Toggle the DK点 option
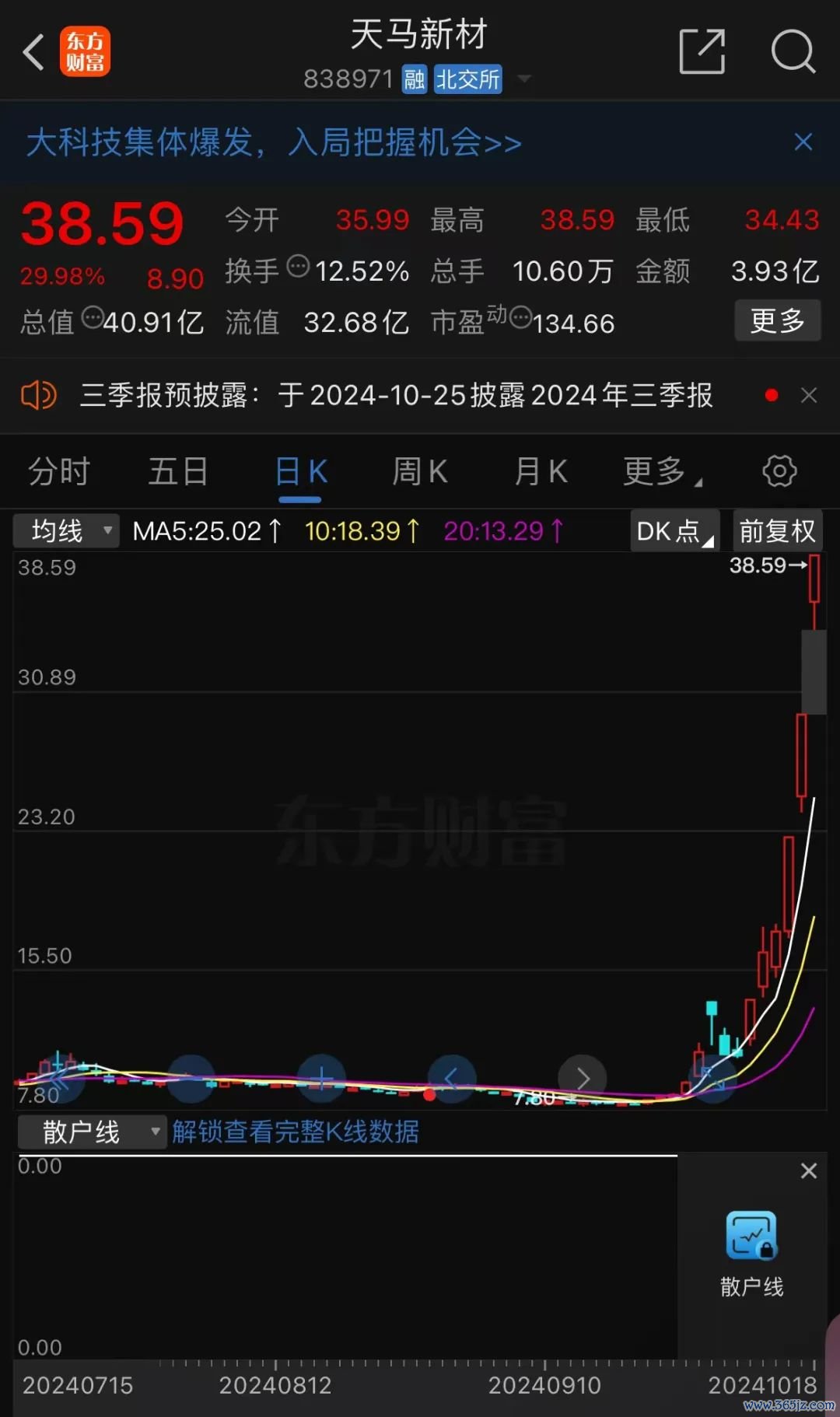 pyautogui.click(x=674, y=530)
